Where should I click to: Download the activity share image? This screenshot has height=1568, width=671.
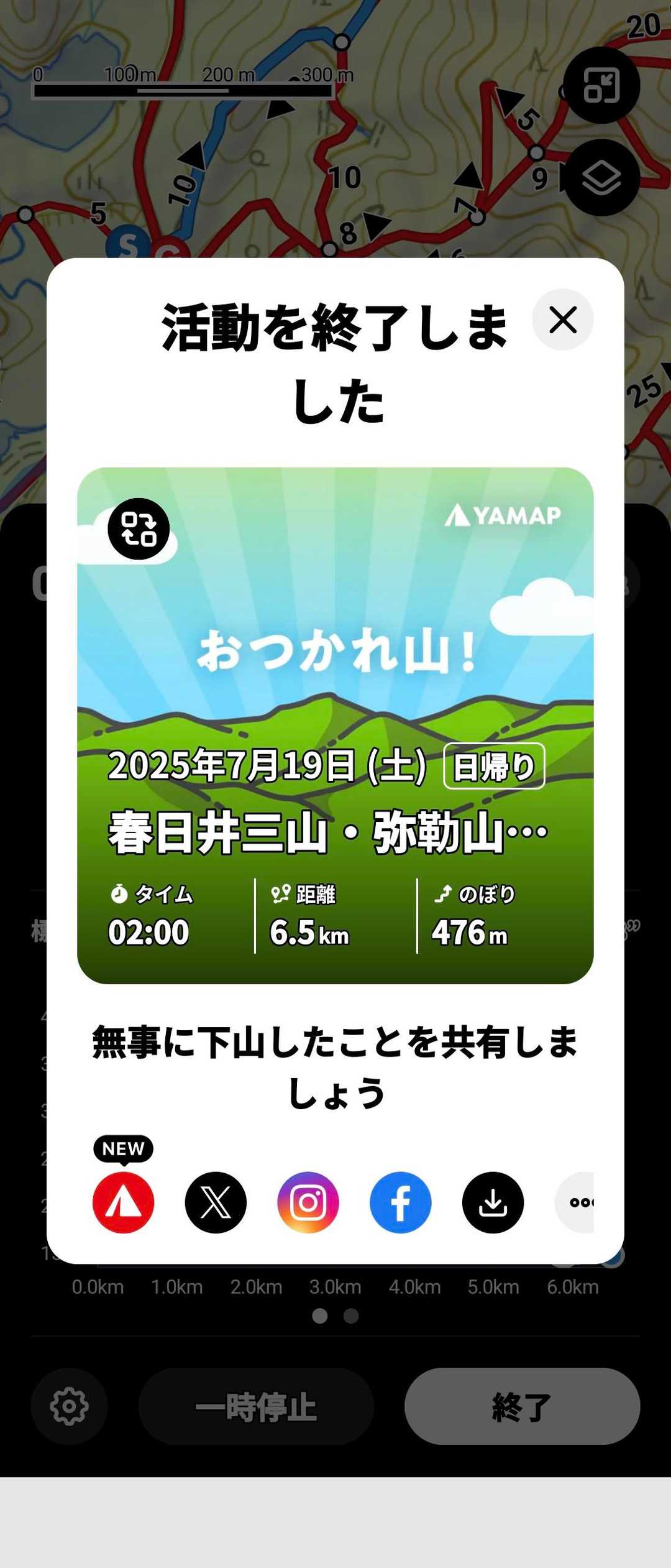493,1202
